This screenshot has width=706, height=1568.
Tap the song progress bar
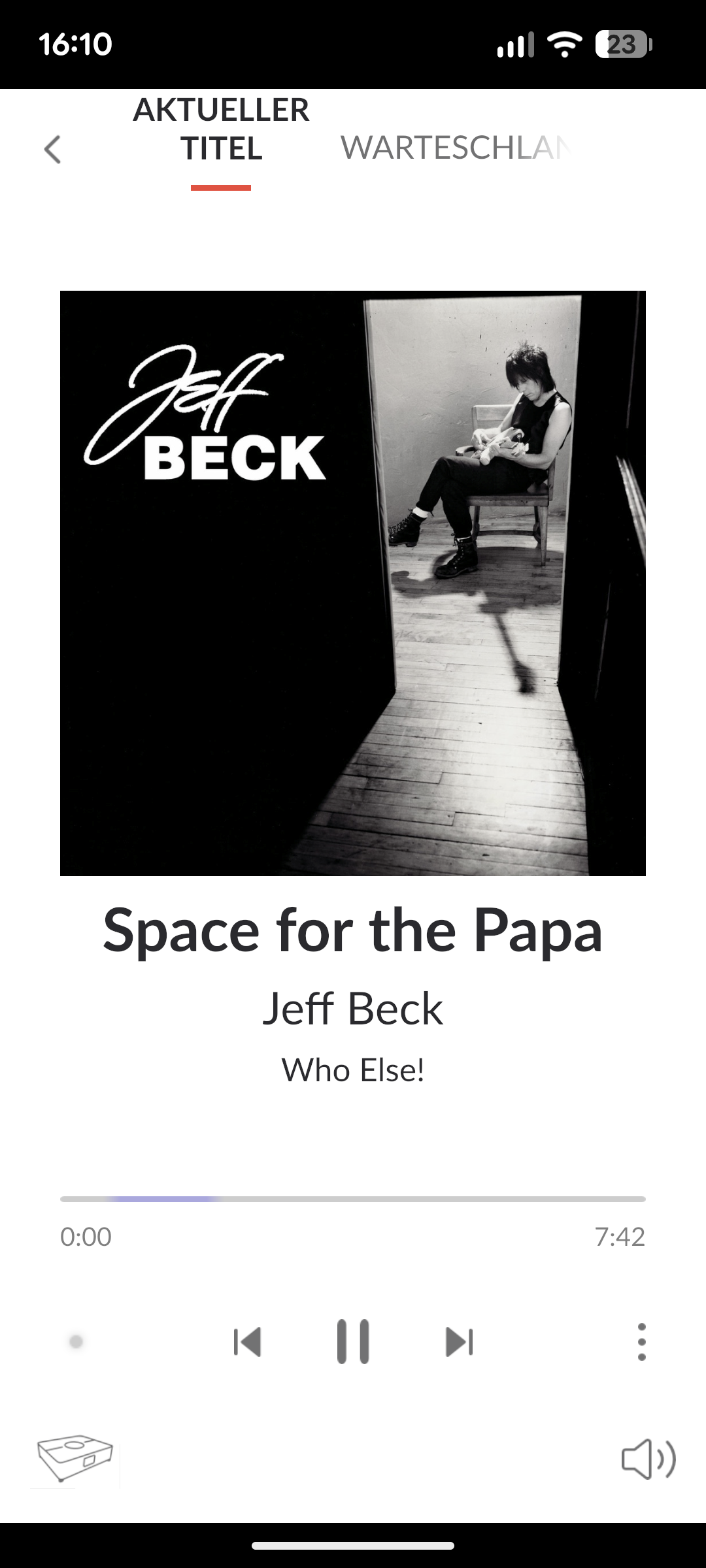(x=353, y=1199)
